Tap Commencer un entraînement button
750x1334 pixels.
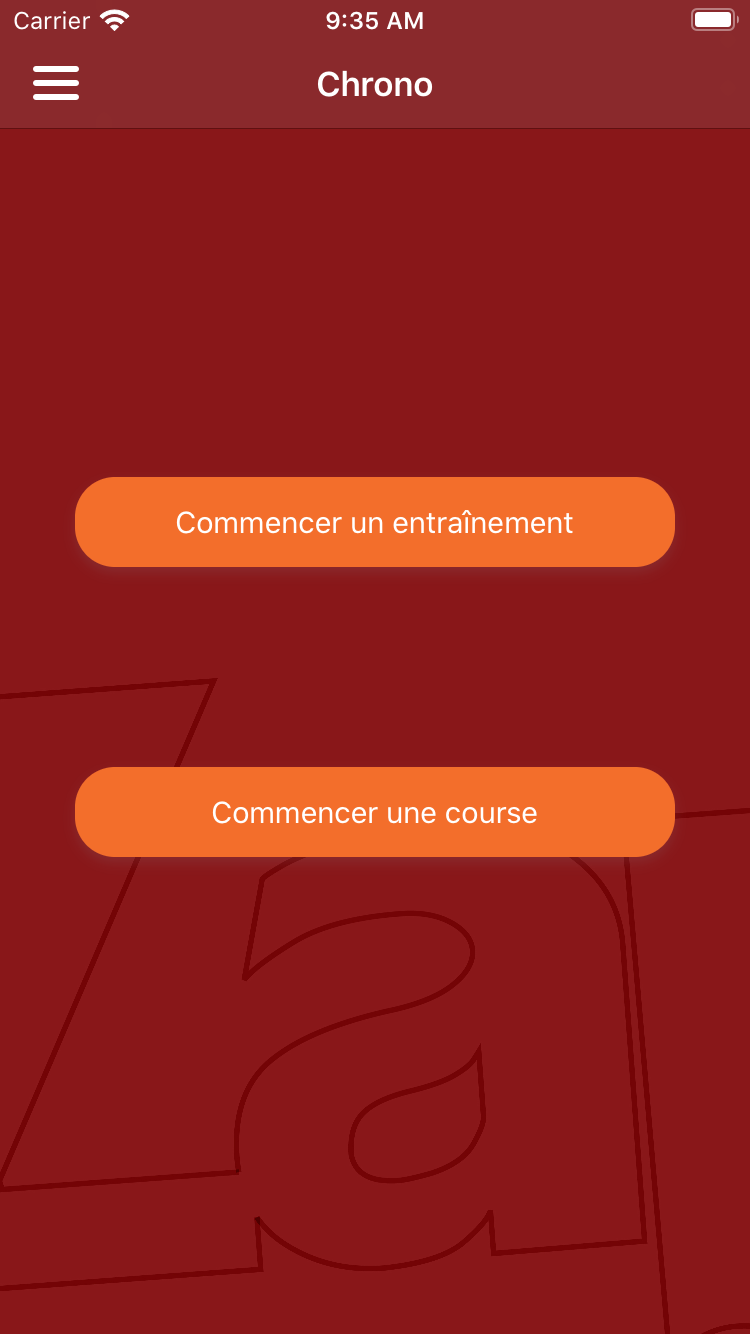[x=375, y=522]
